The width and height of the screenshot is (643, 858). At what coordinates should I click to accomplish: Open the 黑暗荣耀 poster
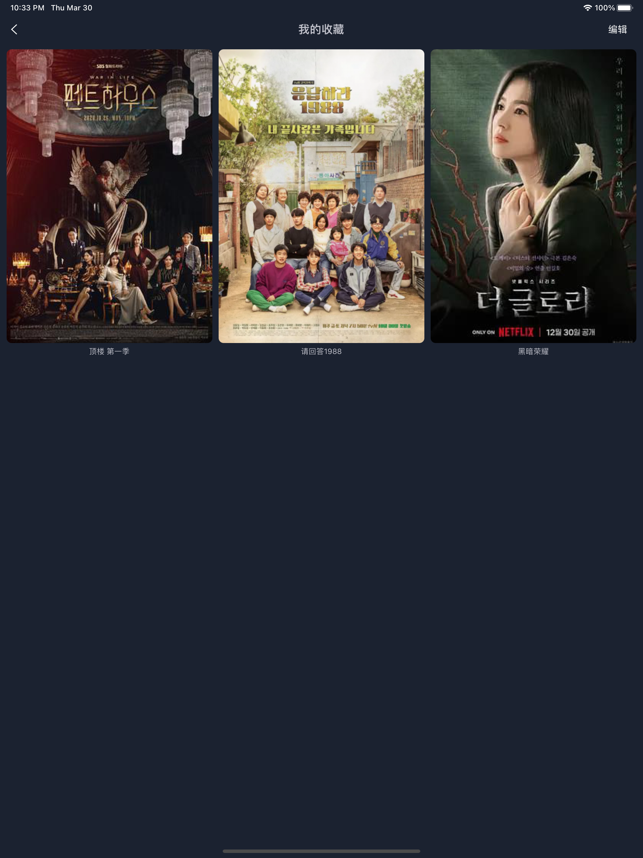coord(533,196)
